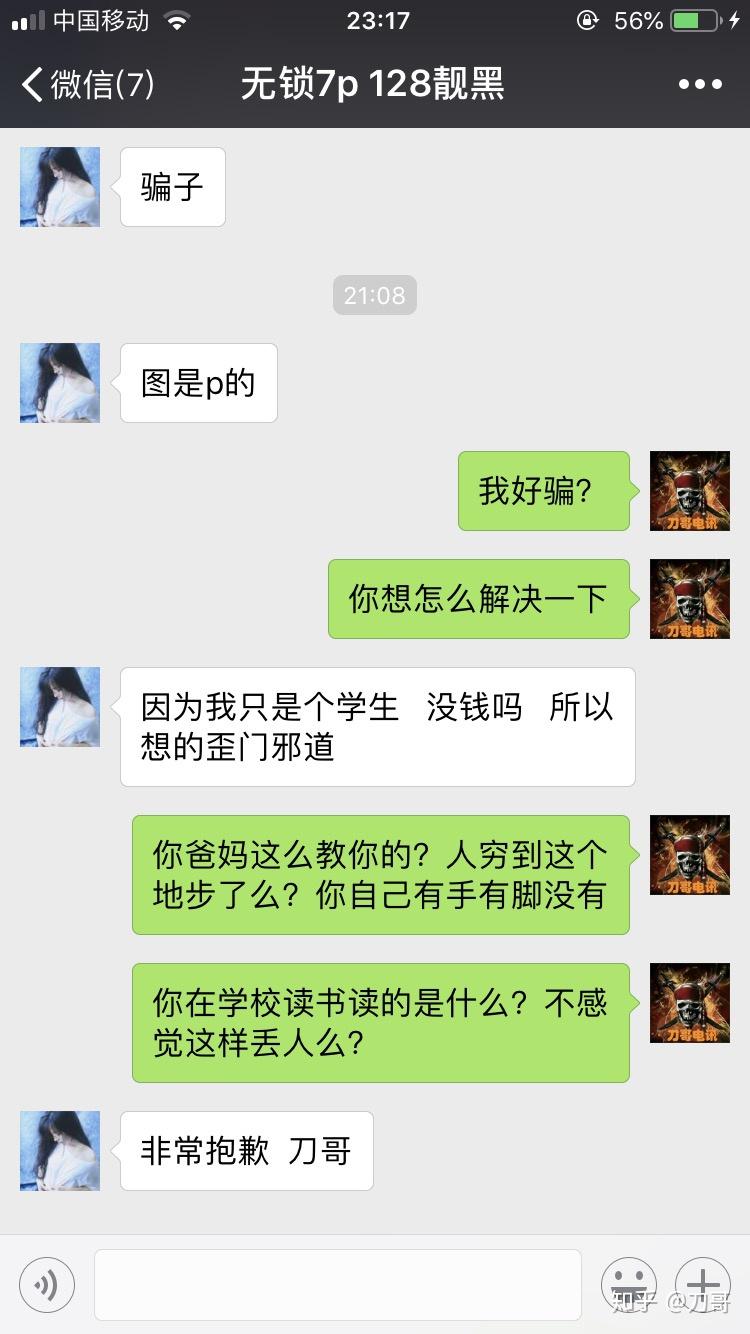Open the emoji sticker panel
Screen dimensions: 750x1334
pos(628,1285)
